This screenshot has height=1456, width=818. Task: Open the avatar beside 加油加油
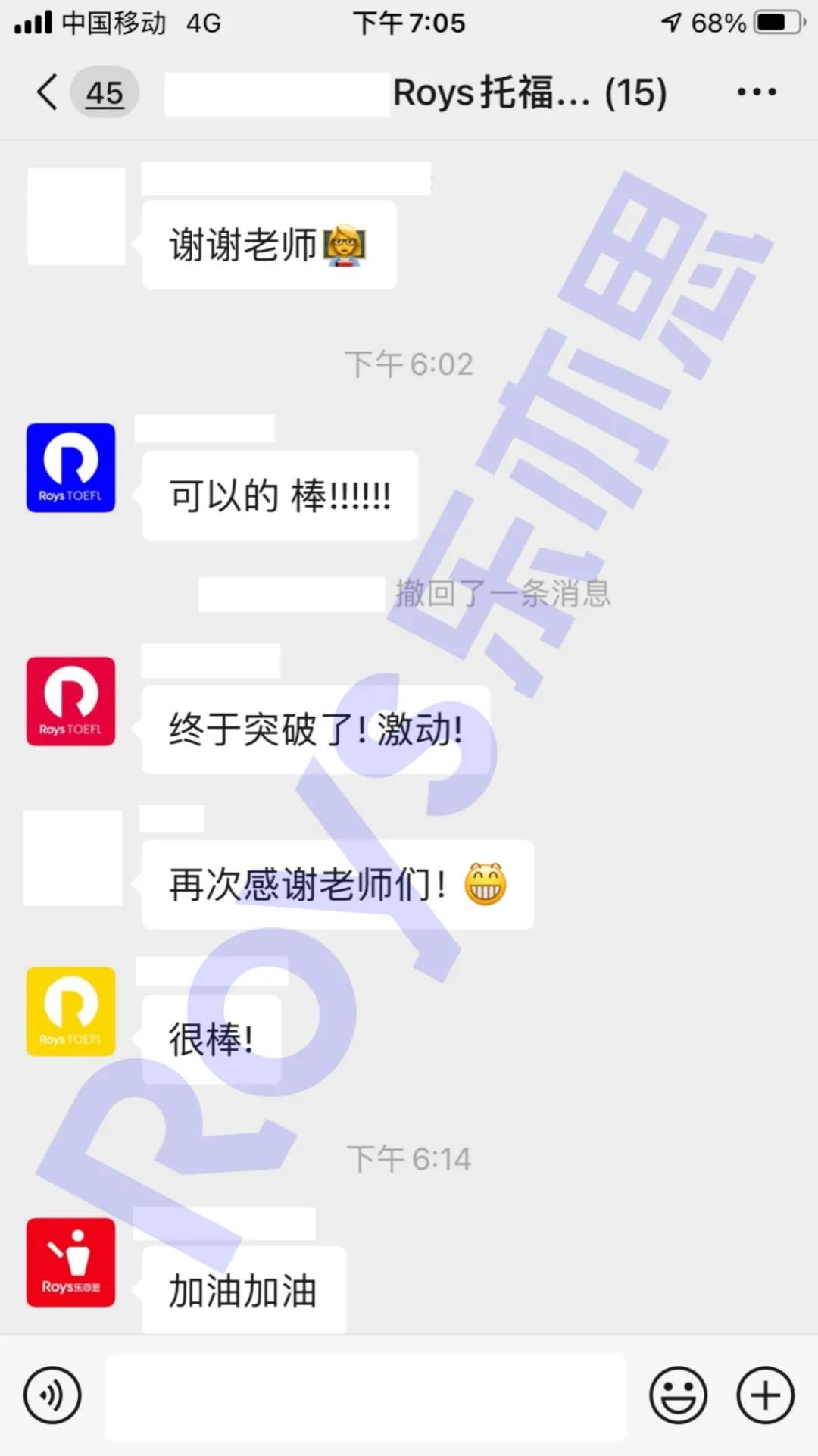71,1263
